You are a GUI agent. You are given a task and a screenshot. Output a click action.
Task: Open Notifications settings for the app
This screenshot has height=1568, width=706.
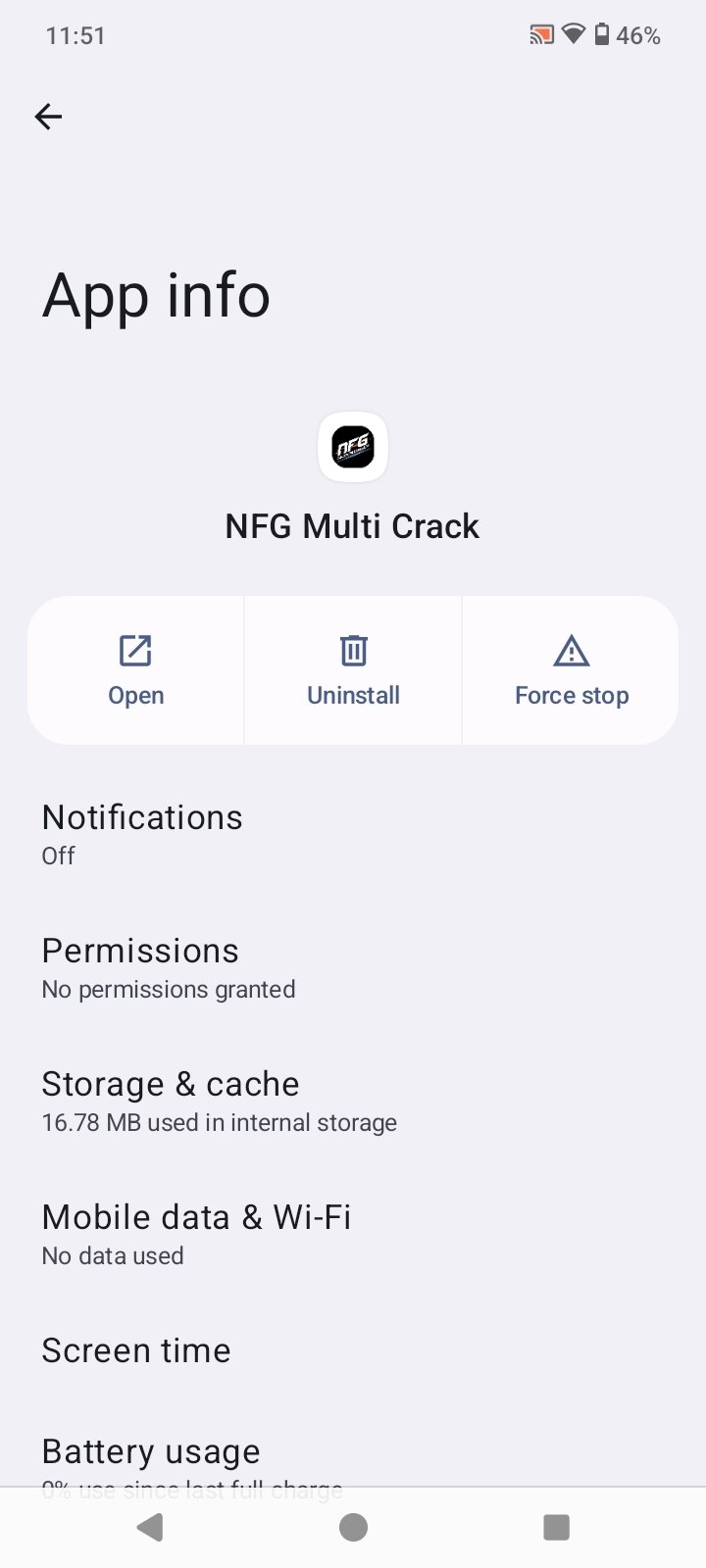pos(353,832)
